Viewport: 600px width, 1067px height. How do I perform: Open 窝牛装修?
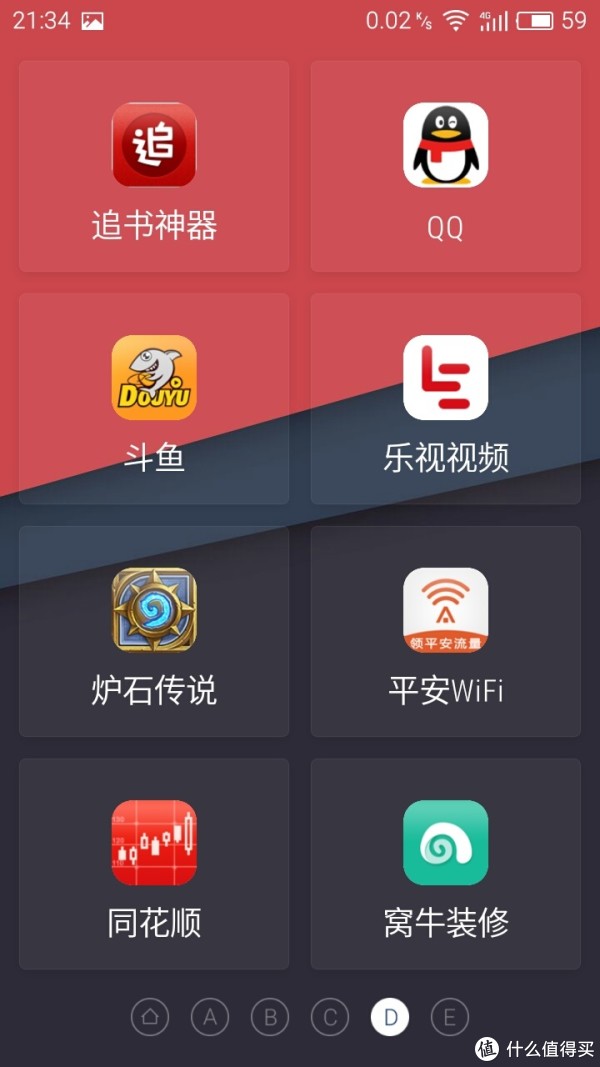(x=446, y=864)
